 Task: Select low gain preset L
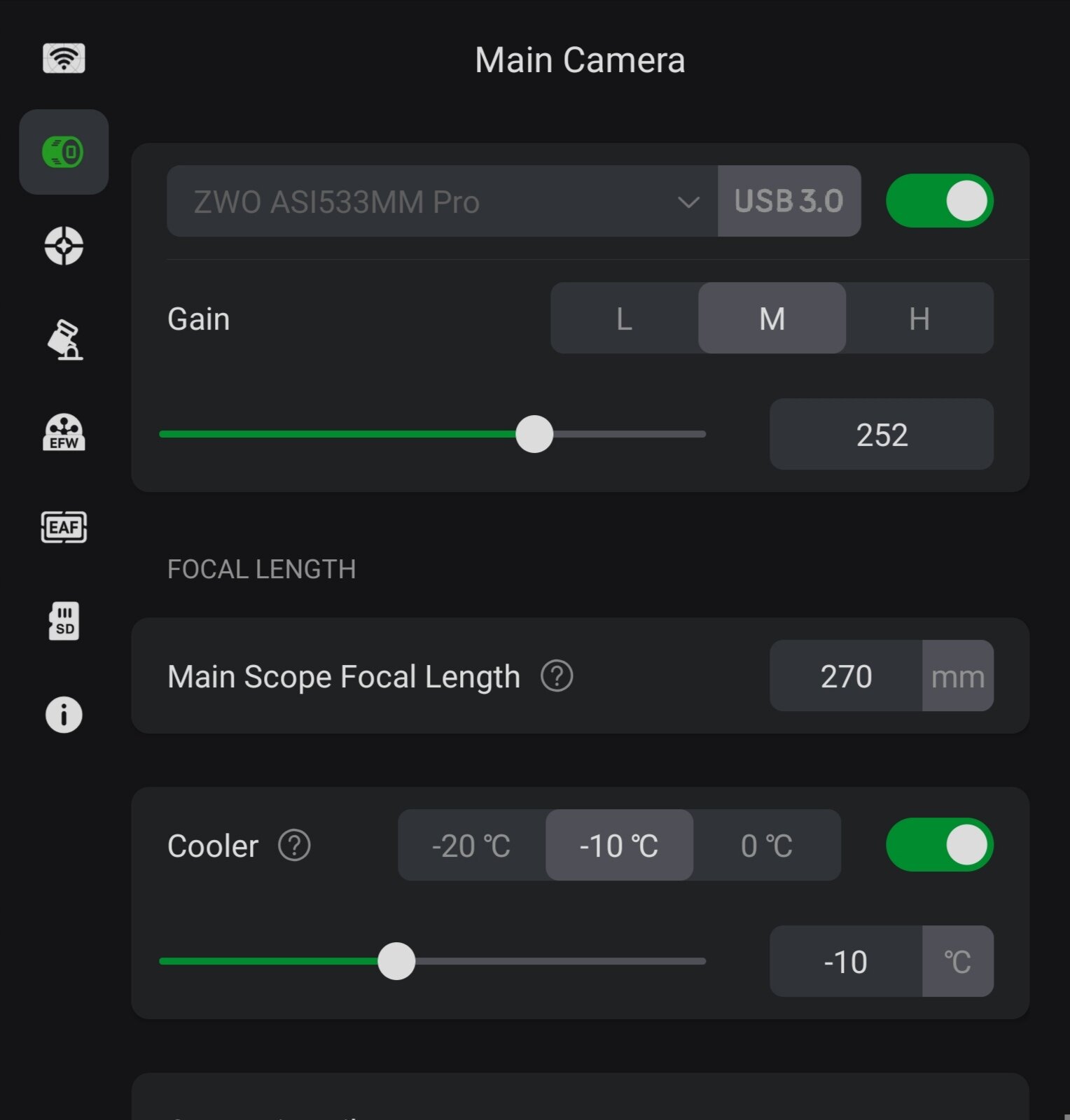[624, 318]
